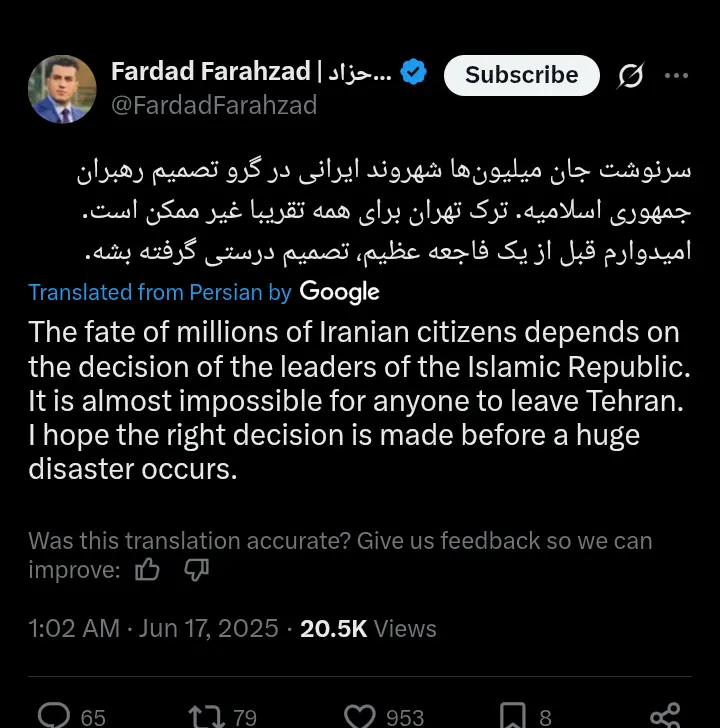Open Fardad Farahzad's profile picture
The height and width of the screenshot is (728, 720).
pyautogui.click(x=62, y=89)
